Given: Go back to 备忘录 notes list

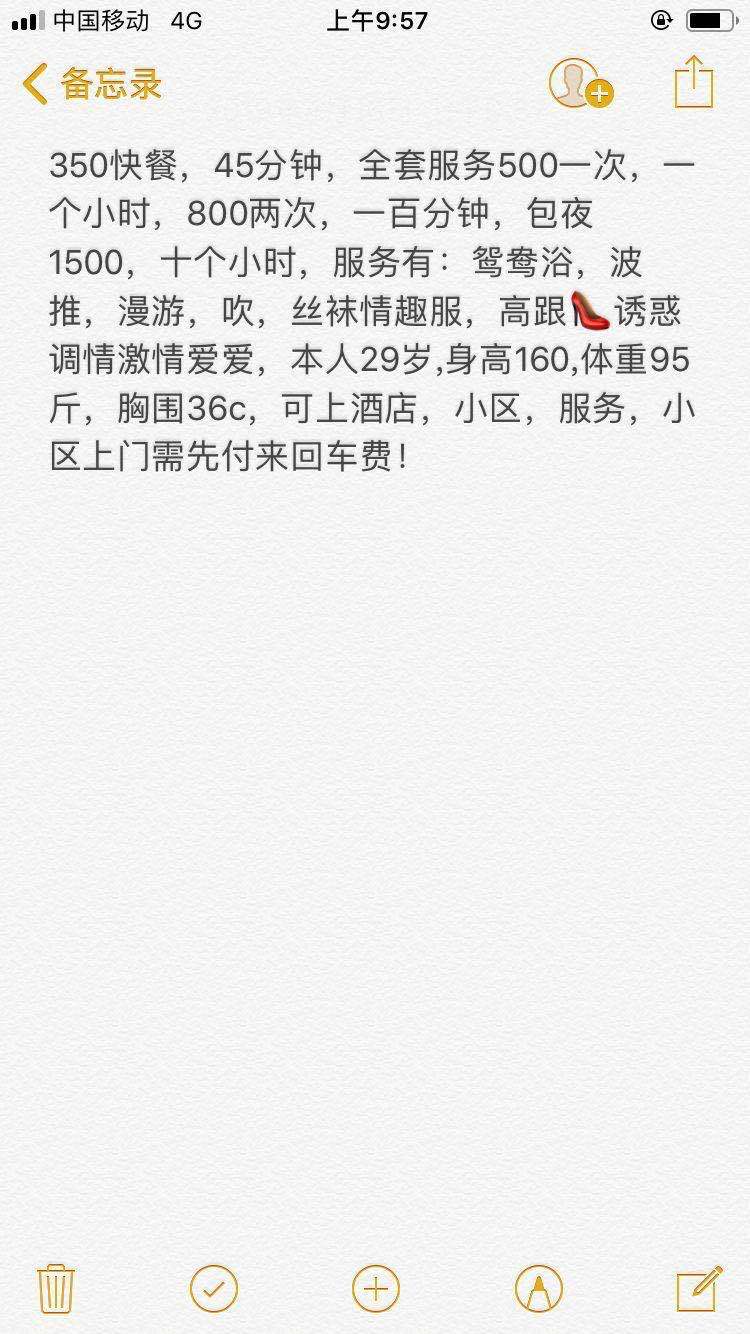Looking at the screenshot, I should (92, 84).
